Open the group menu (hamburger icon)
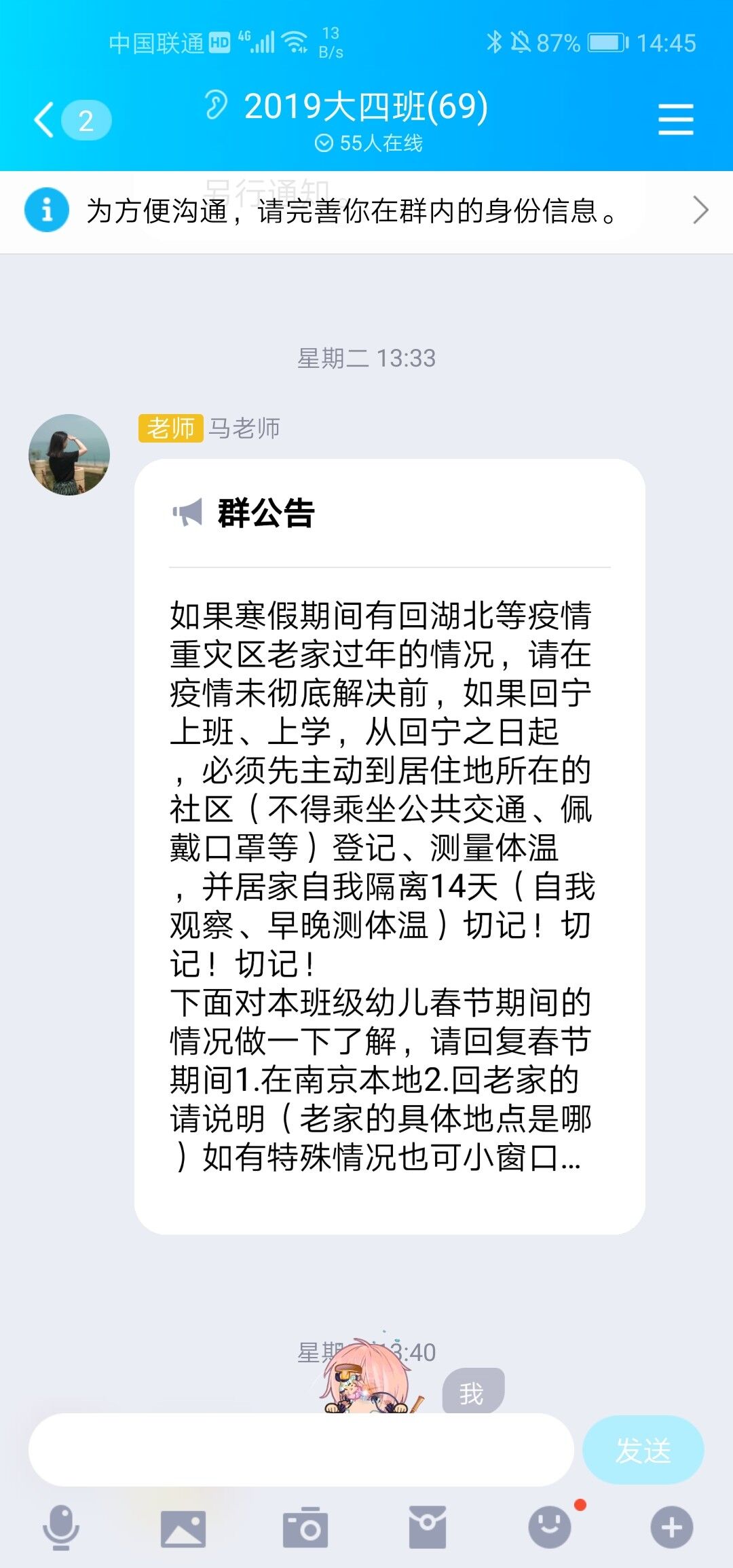The height and width of the screenshot is (1568, 733). coord(675,119)
